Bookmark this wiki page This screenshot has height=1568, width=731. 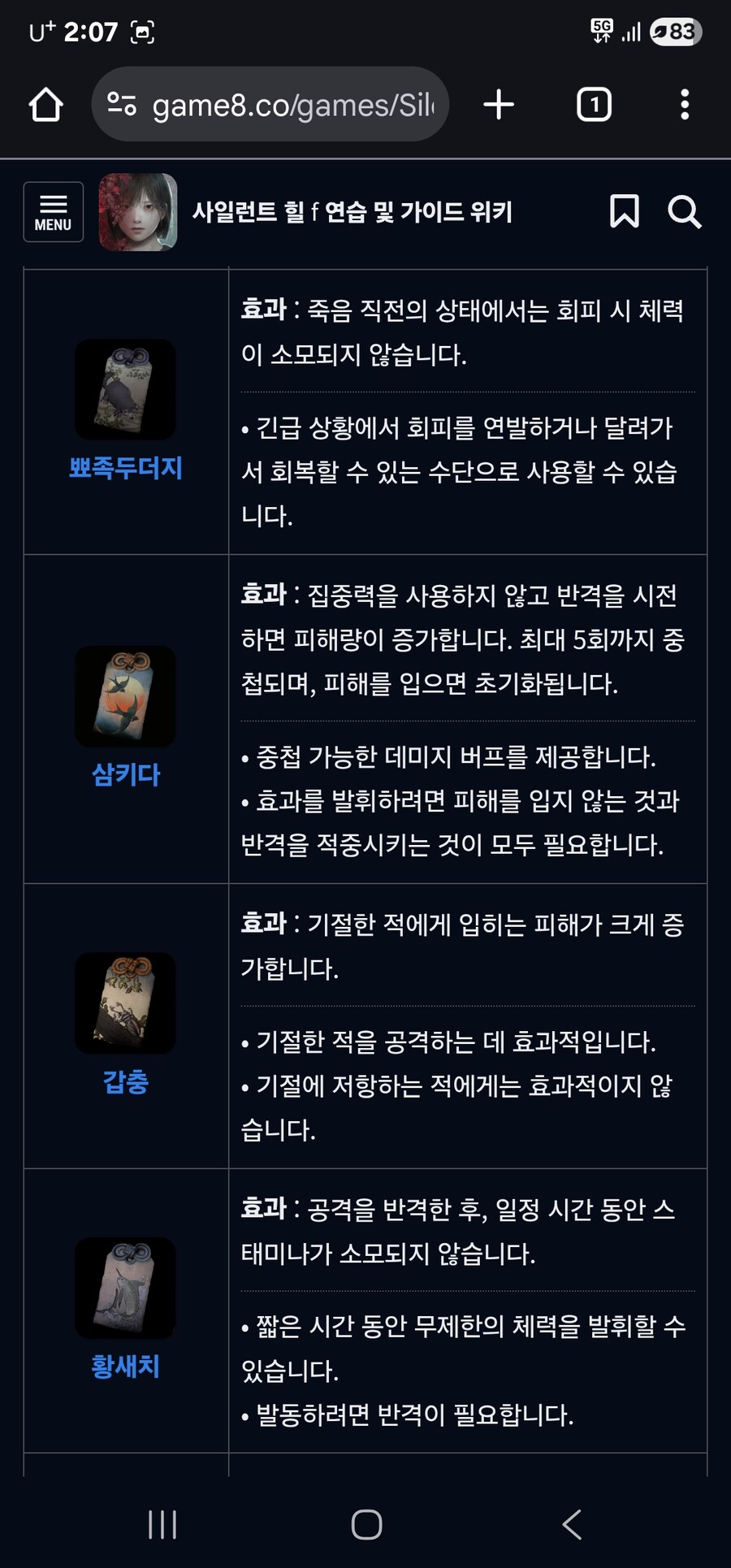tap(624, 212)
